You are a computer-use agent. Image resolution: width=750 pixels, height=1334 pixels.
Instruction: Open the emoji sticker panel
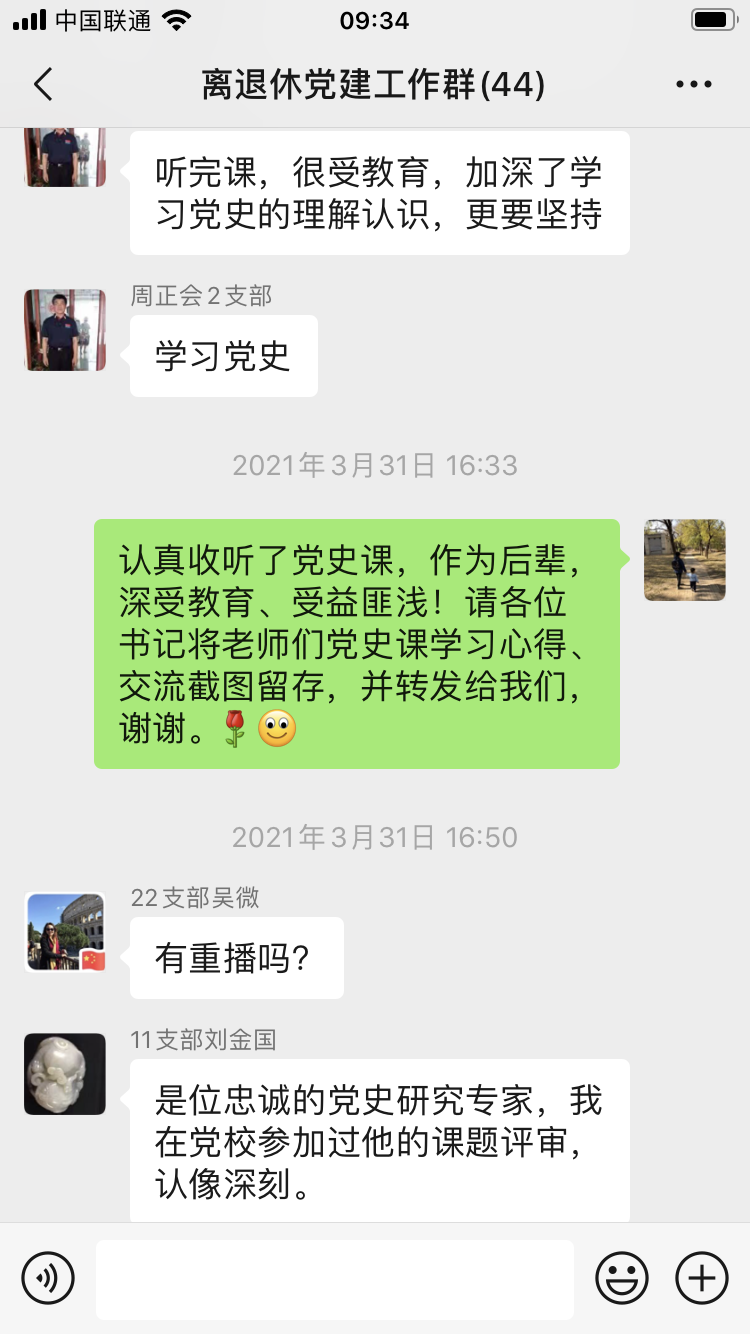(x=622, y=1278)
